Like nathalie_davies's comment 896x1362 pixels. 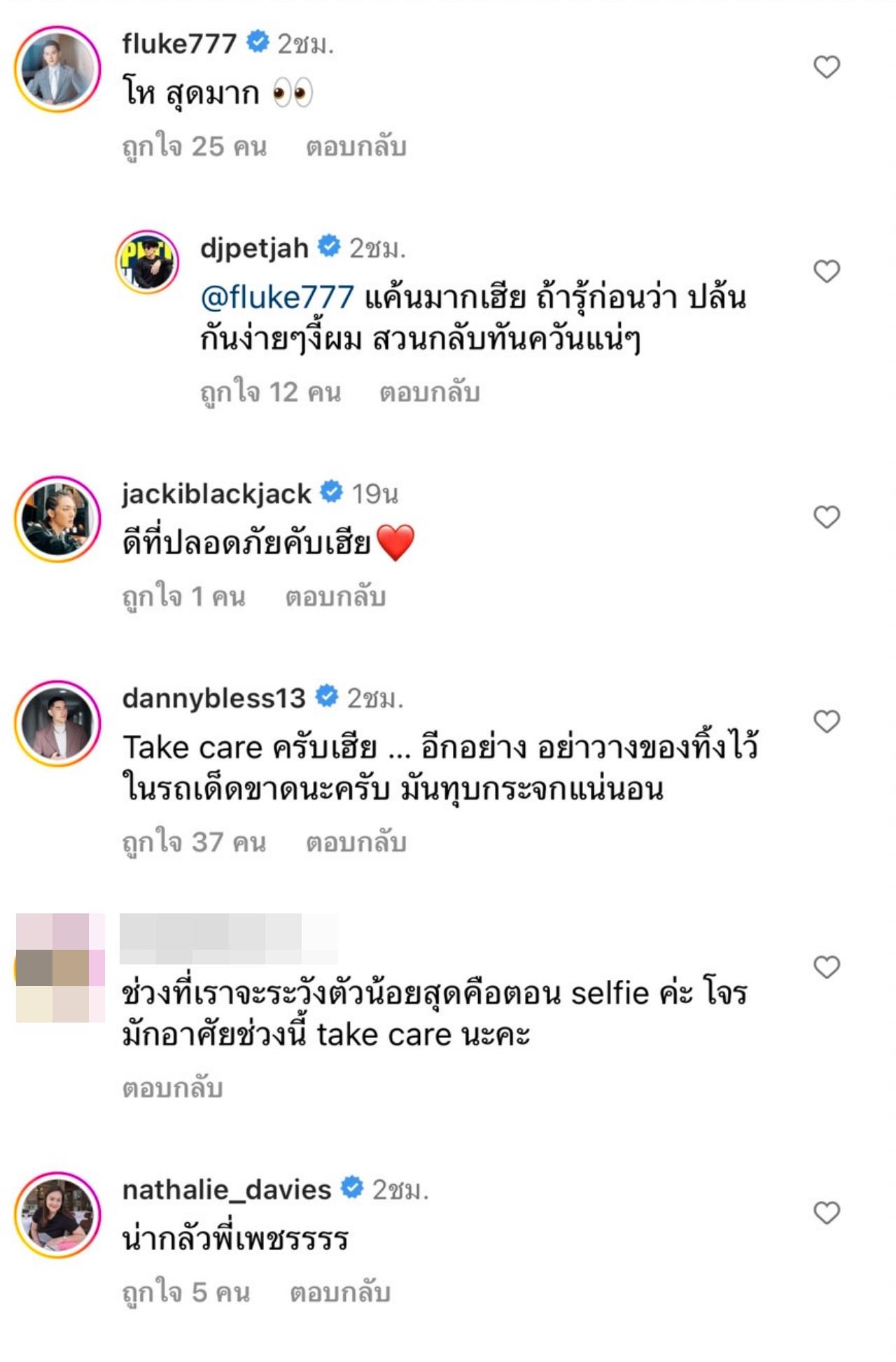pos(827,1213)
